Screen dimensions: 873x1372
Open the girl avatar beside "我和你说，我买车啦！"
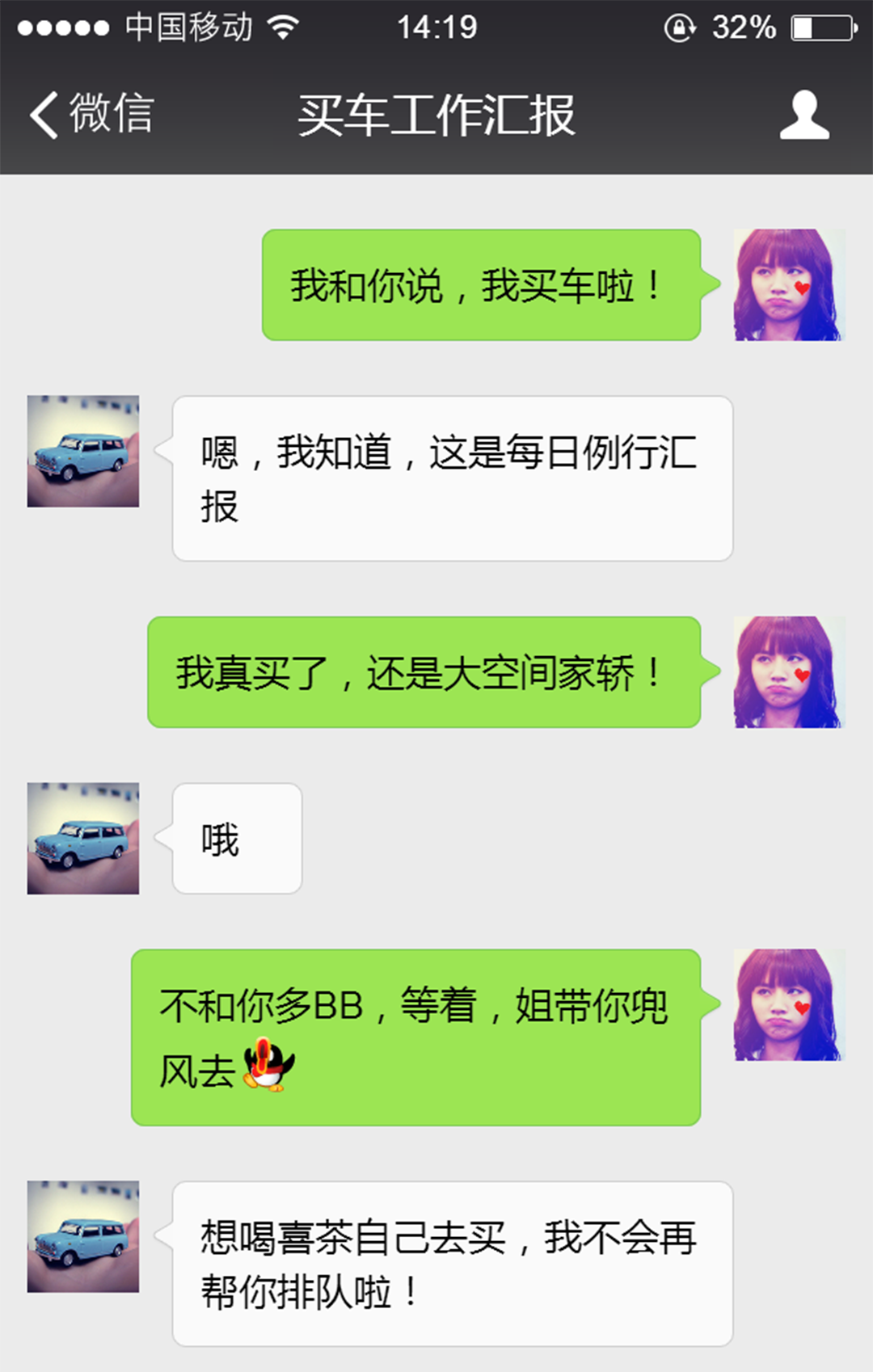pos(788,284)
